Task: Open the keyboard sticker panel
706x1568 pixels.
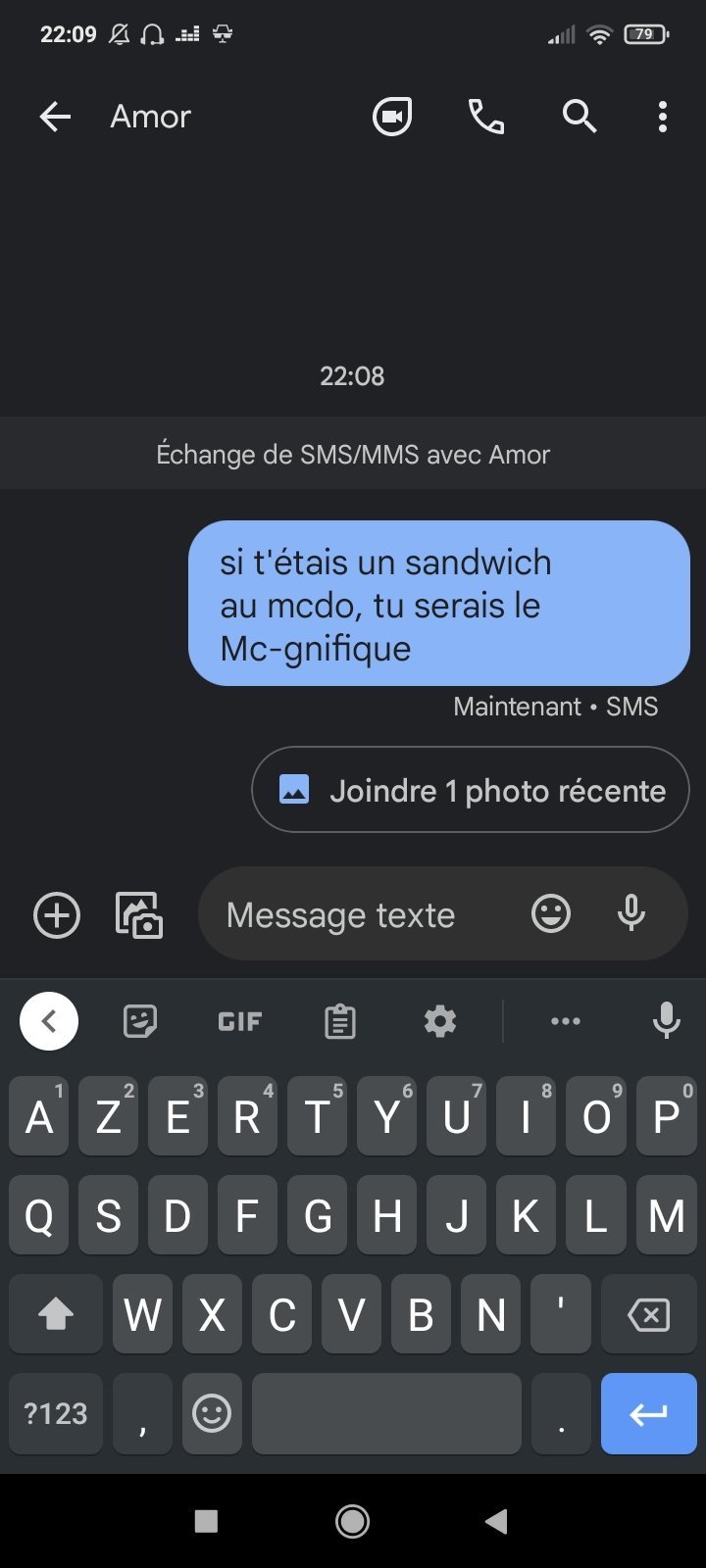Action: pos(140,1021)
